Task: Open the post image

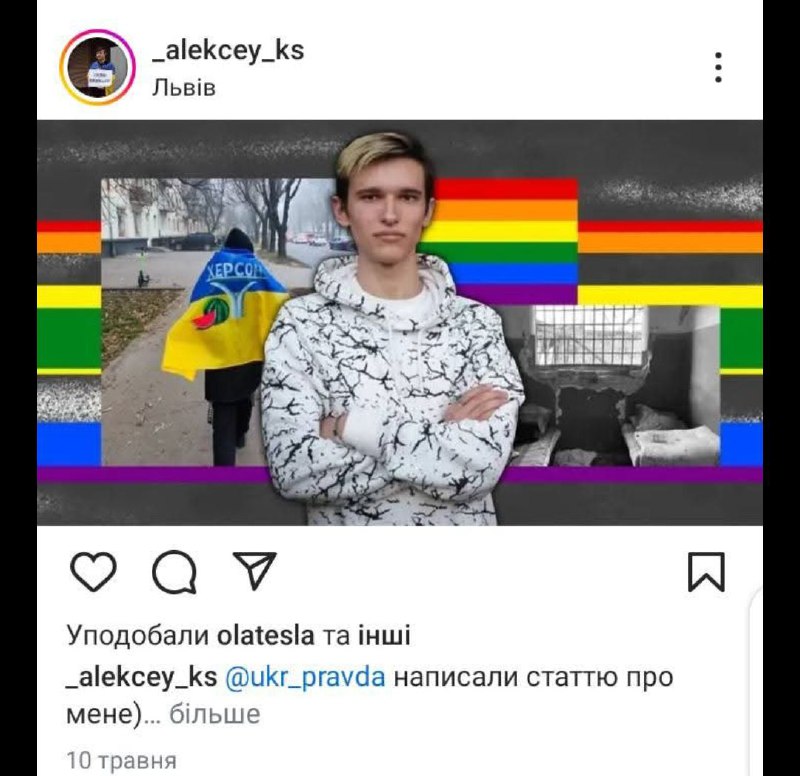Action: [400, 323]
